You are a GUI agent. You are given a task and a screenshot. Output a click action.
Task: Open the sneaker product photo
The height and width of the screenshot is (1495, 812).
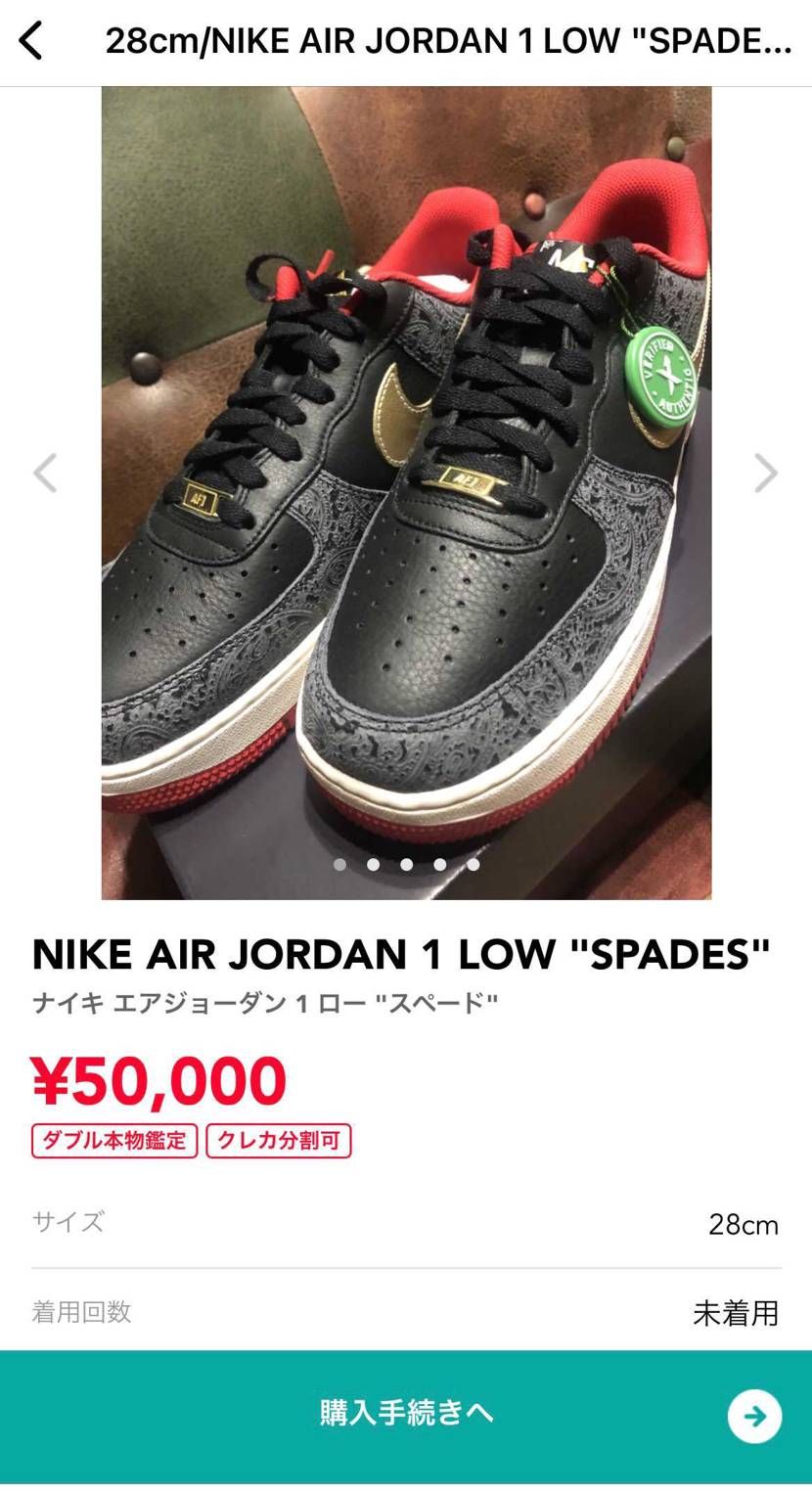click(x=406, y=489)
